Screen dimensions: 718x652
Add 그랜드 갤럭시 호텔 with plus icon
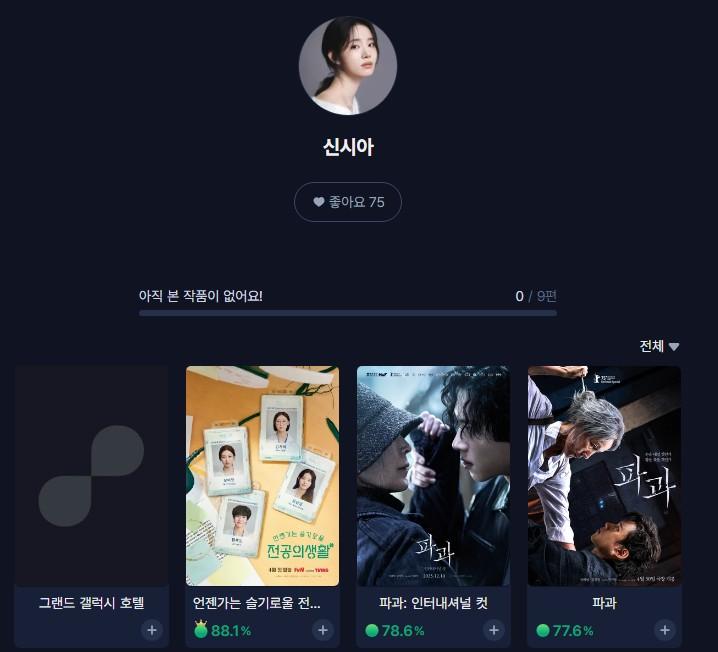[151, 630]
